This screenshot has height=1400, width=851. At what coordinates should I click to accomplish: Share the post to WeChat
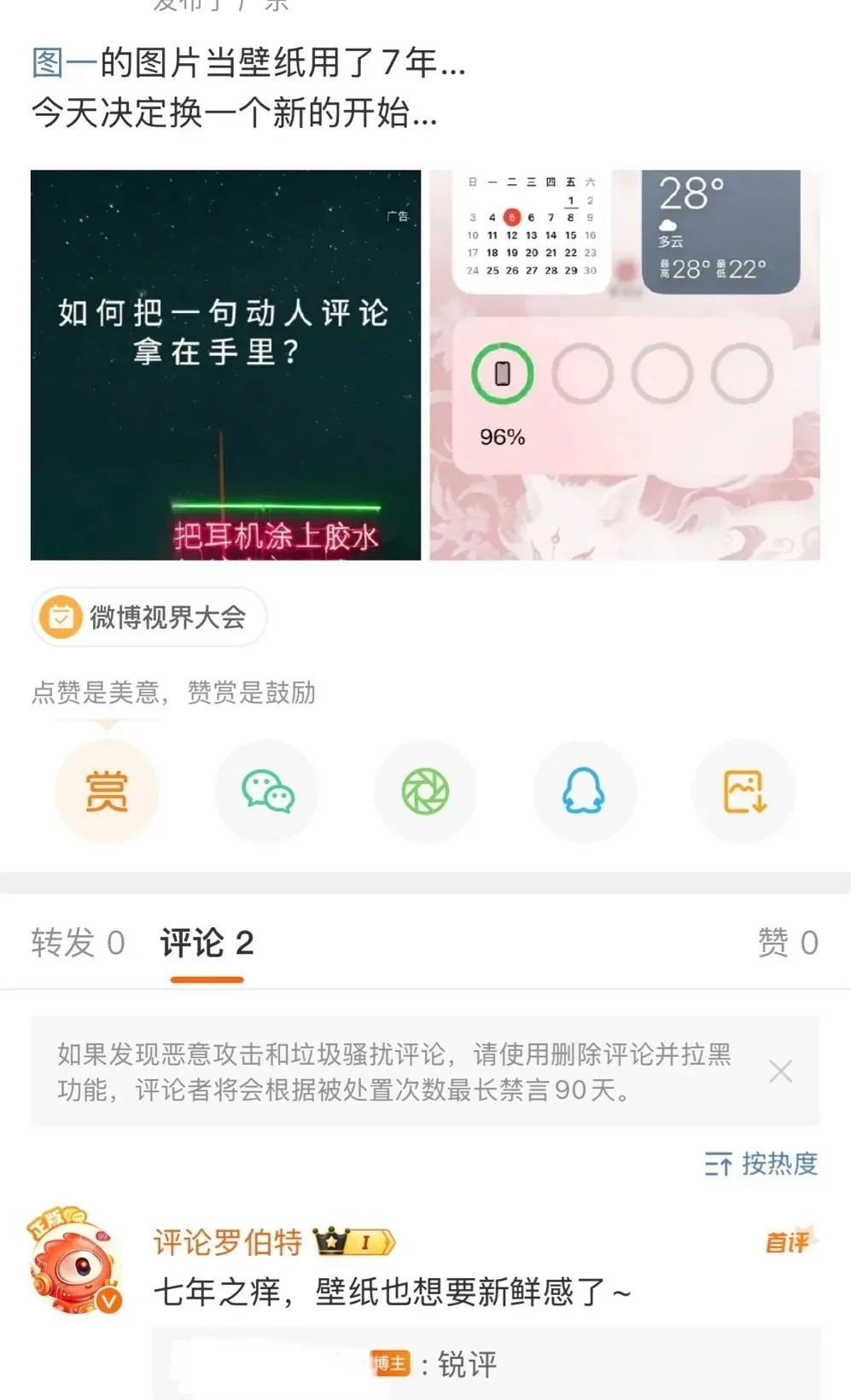(267, 792)
